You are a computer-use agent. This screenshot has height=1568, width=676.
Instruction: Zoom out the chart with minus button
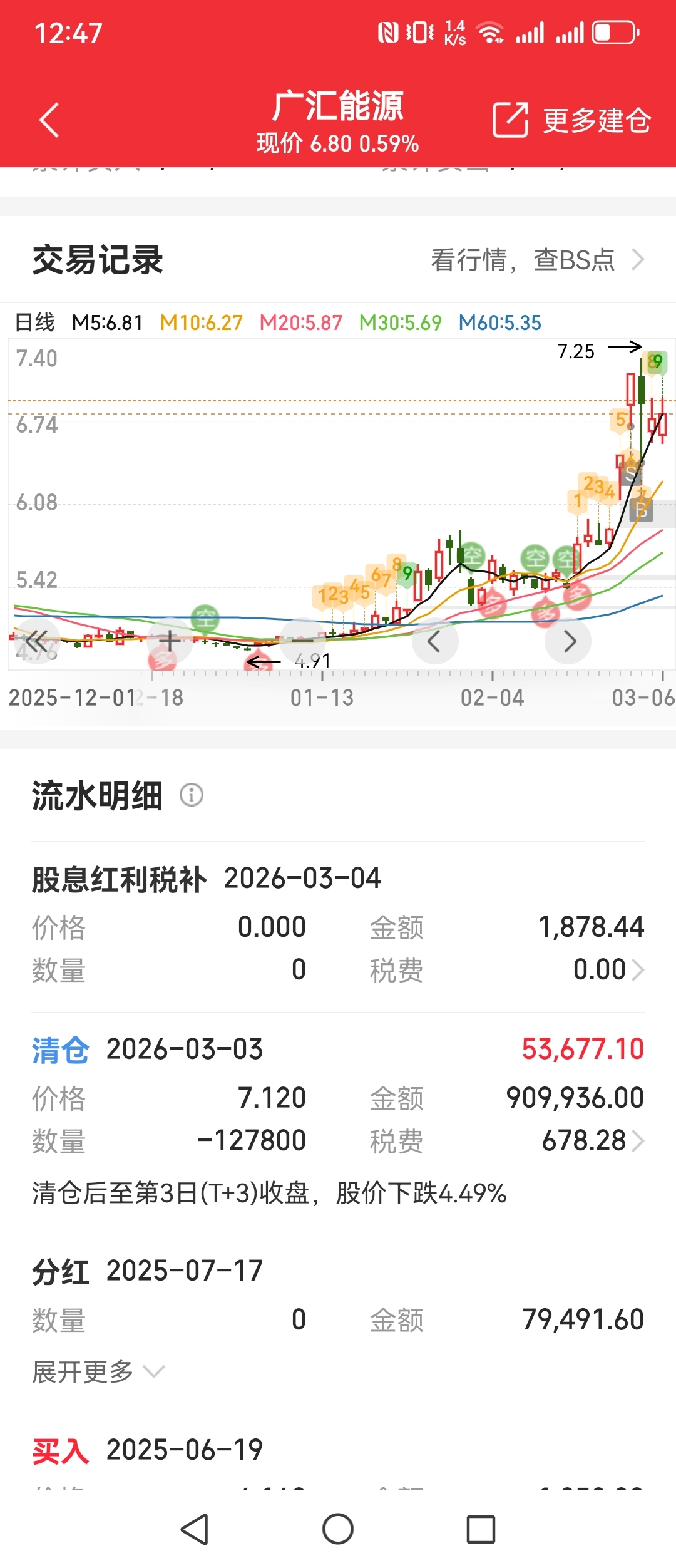coord(303,641)
